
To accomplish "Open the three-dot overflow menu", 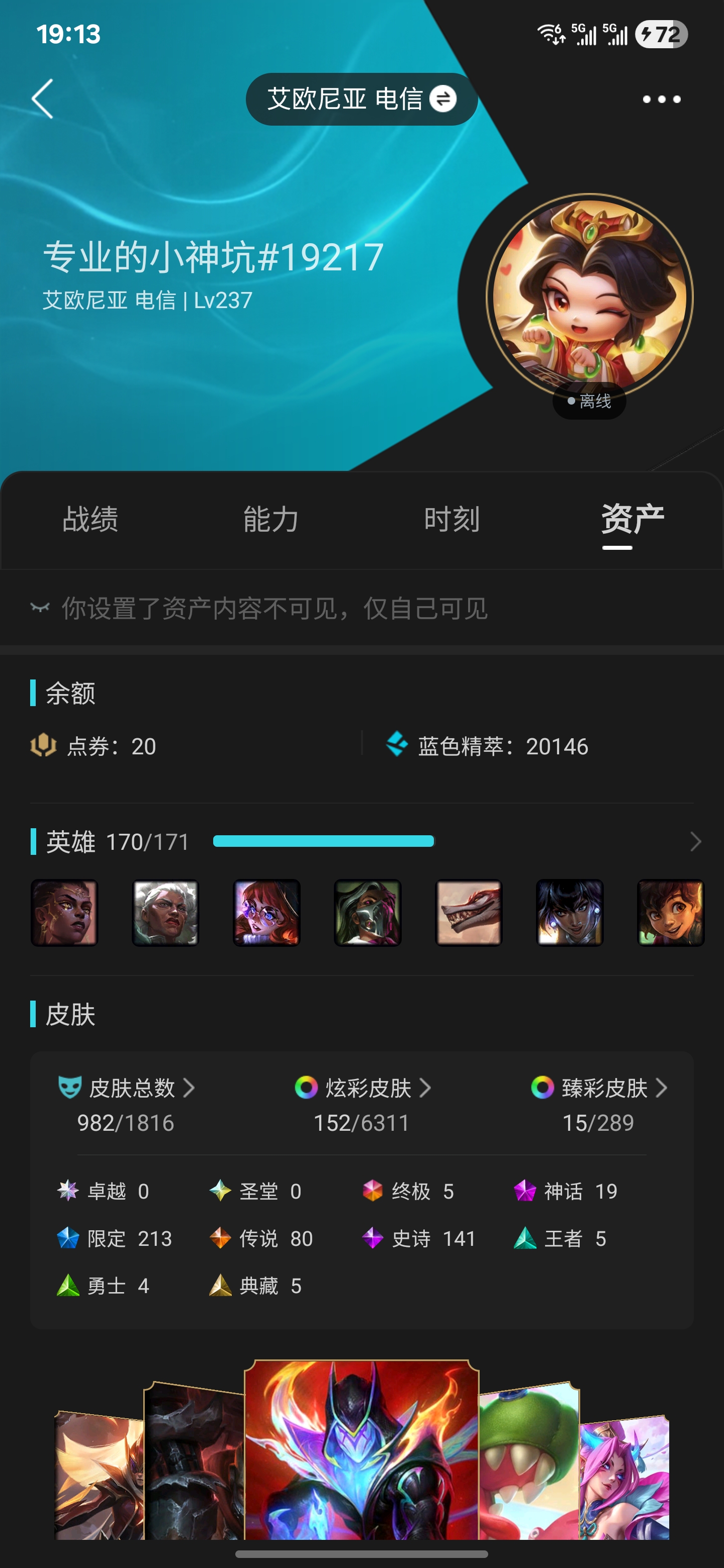I will click(x=661, y=99).
